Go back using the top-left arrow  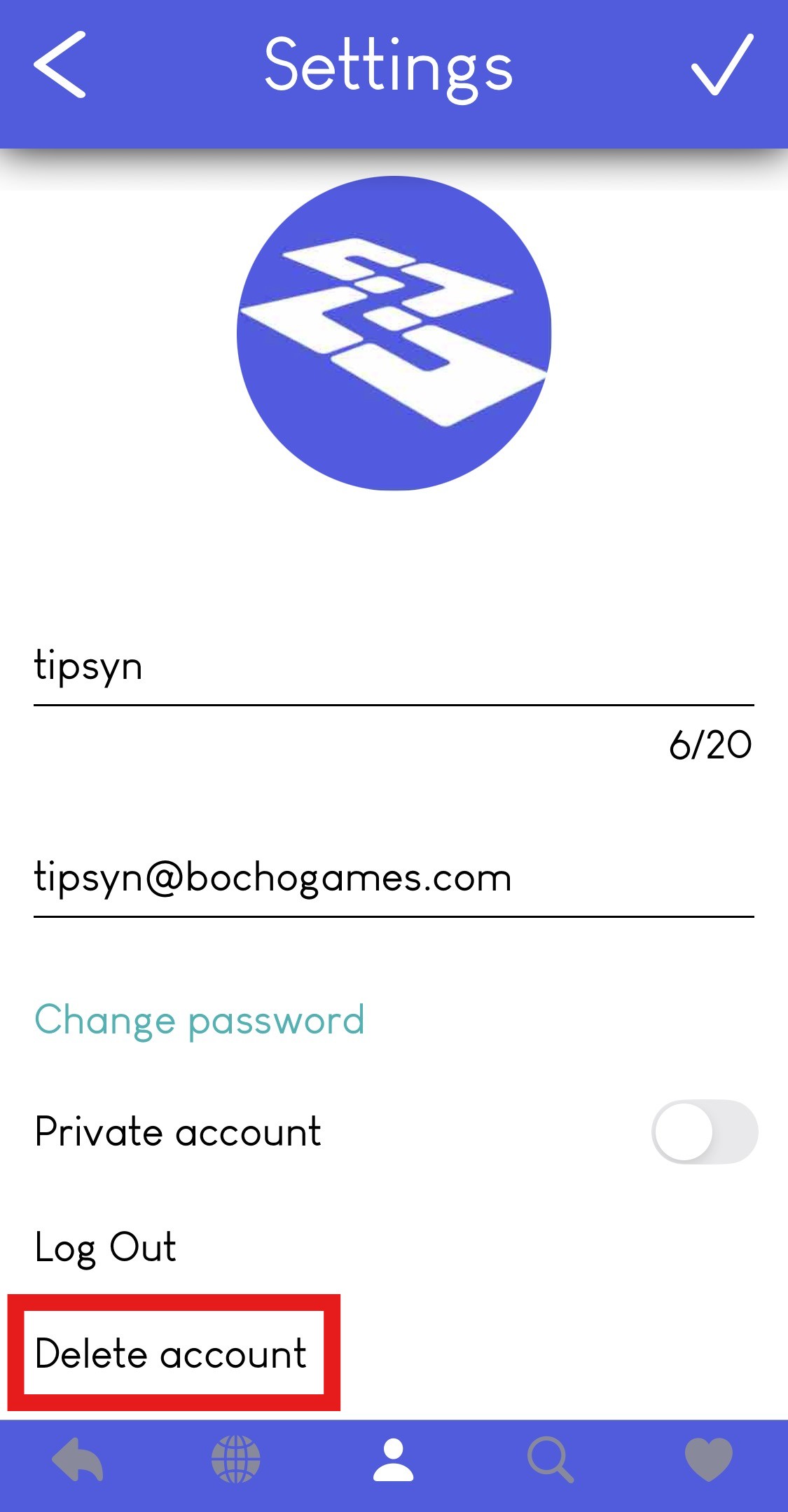60,64
